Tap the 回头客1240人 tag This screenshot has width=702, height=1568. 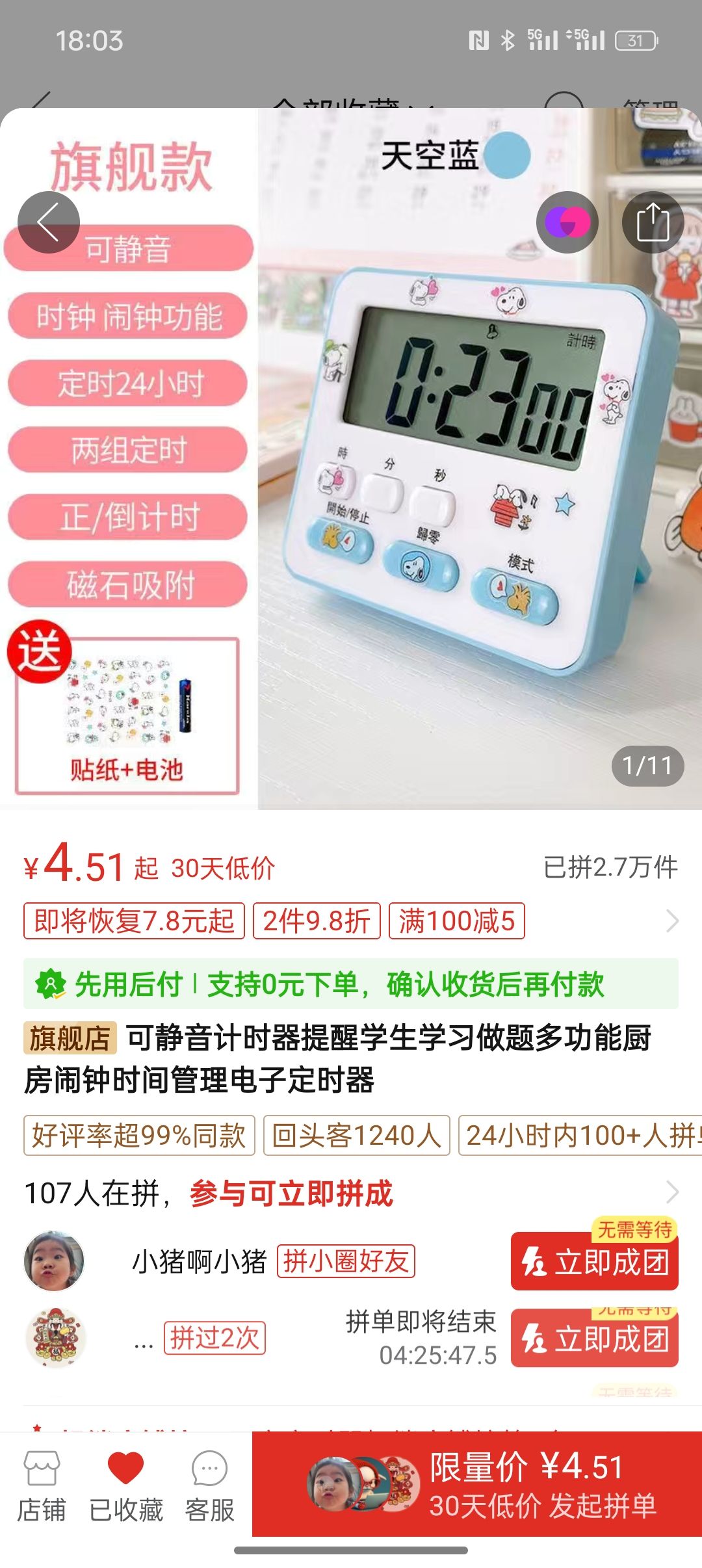tap(356, 1135)
